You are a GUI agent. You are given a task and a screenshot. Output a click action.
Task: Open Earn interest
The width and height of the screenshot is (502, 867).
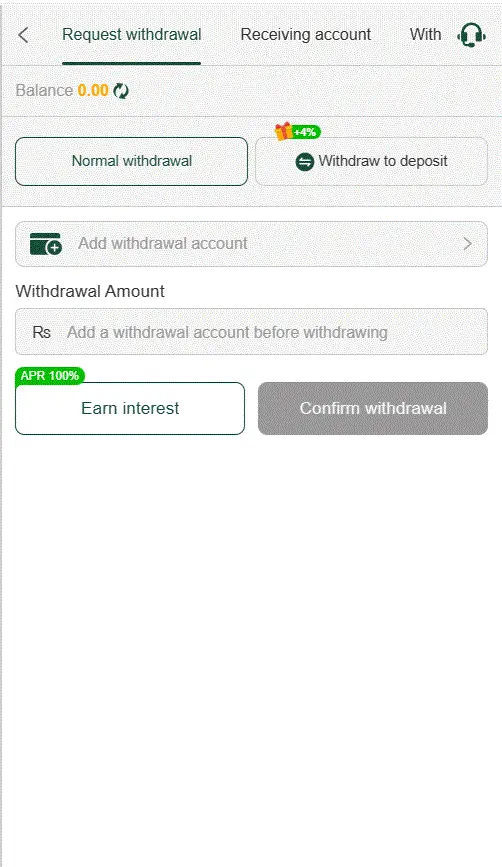130,408
